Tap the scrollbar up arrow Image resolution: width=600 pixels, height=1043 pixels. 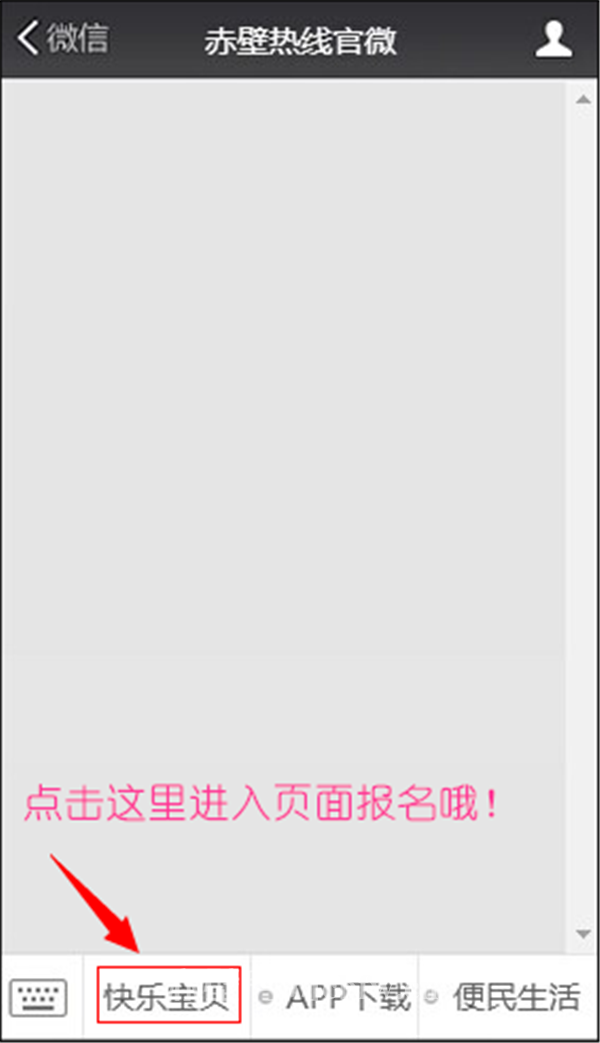(x=584, y=98)
